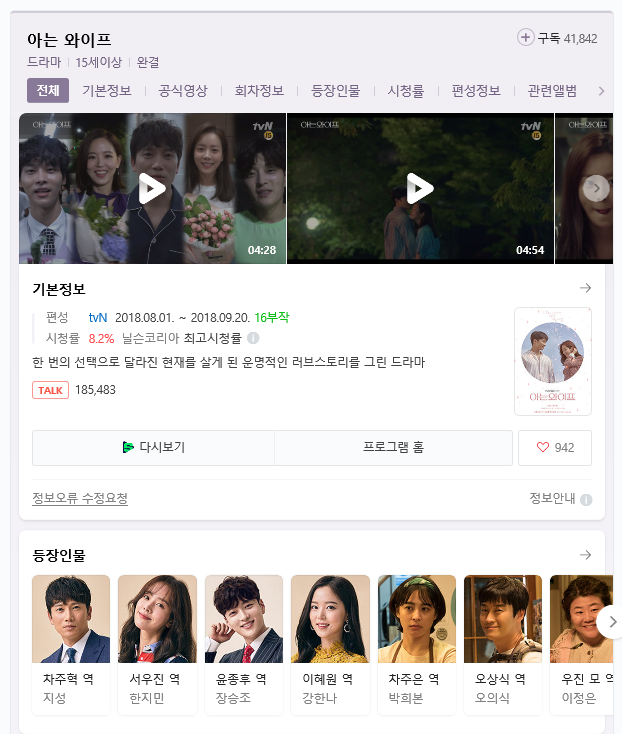The image size is (622, 734).
Task: Open 서우진 역 한지민 cast card
Action: pos(157,644)
